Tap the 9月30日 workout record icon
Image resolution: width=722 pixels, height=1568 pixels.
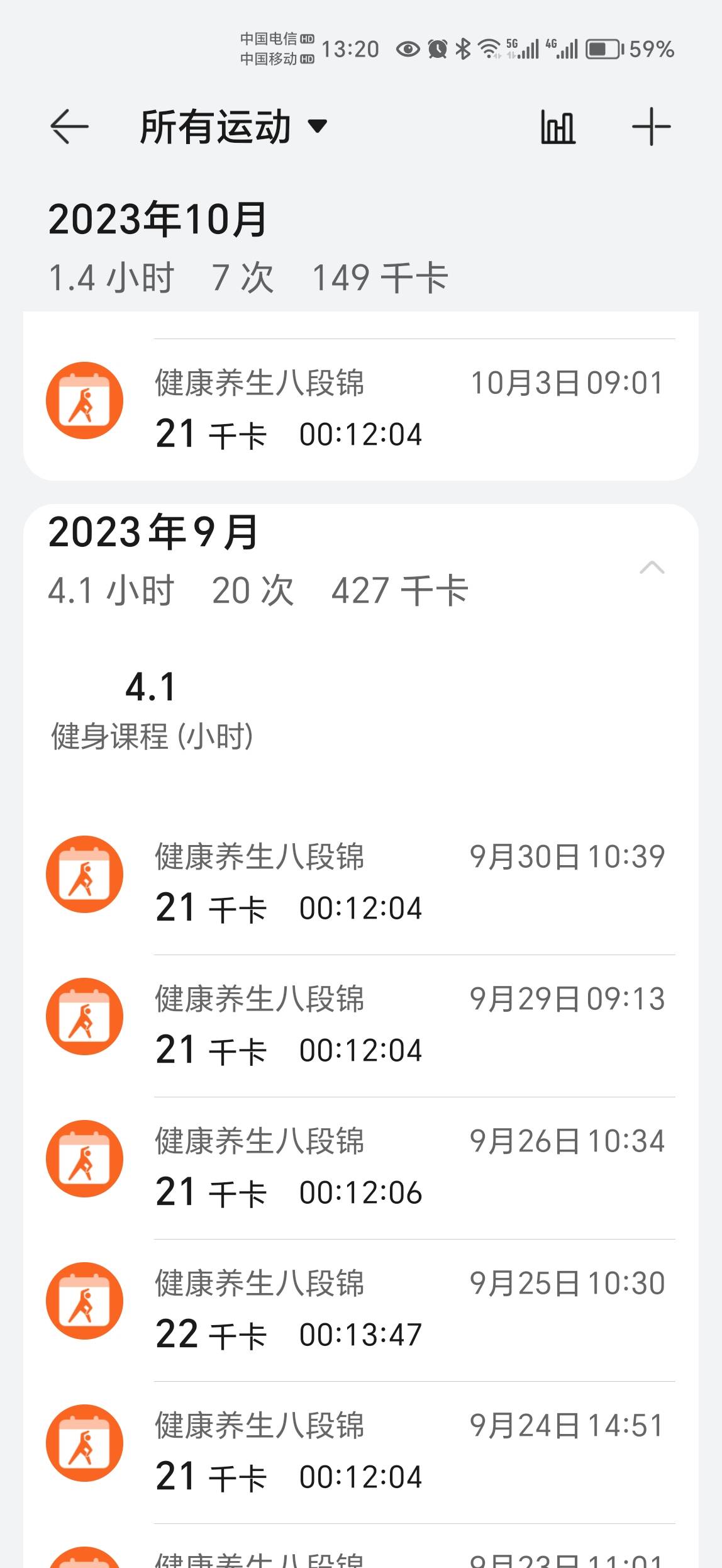[x=84, y=875]
